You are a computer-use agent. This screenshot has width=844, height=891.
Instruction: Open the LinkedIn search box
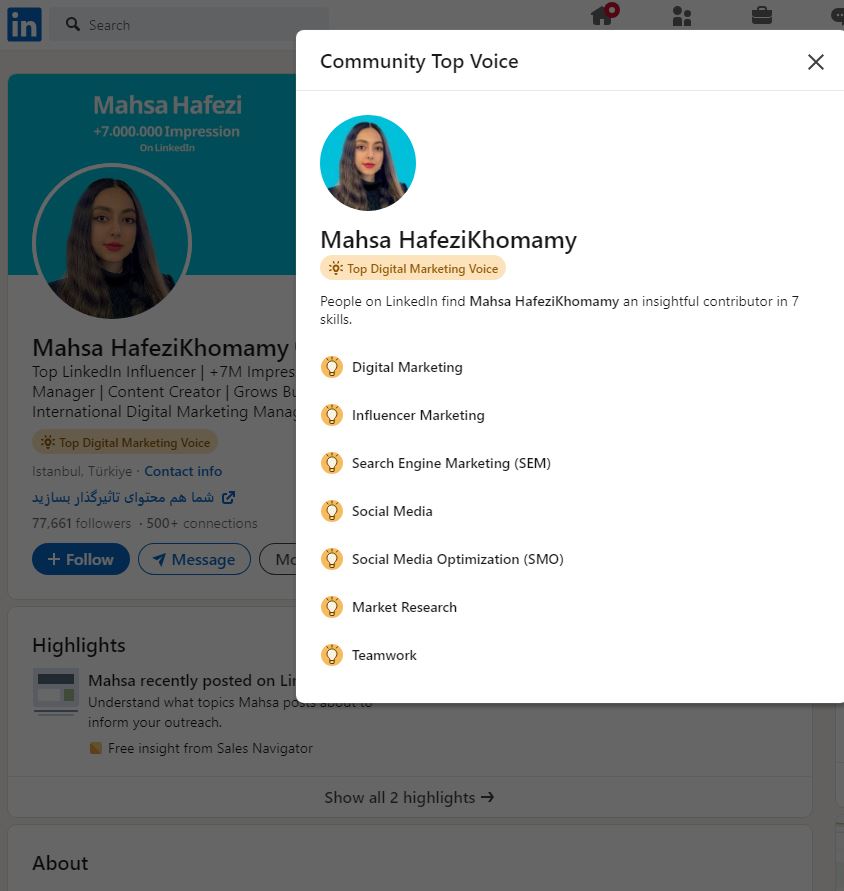coord(190,25)
